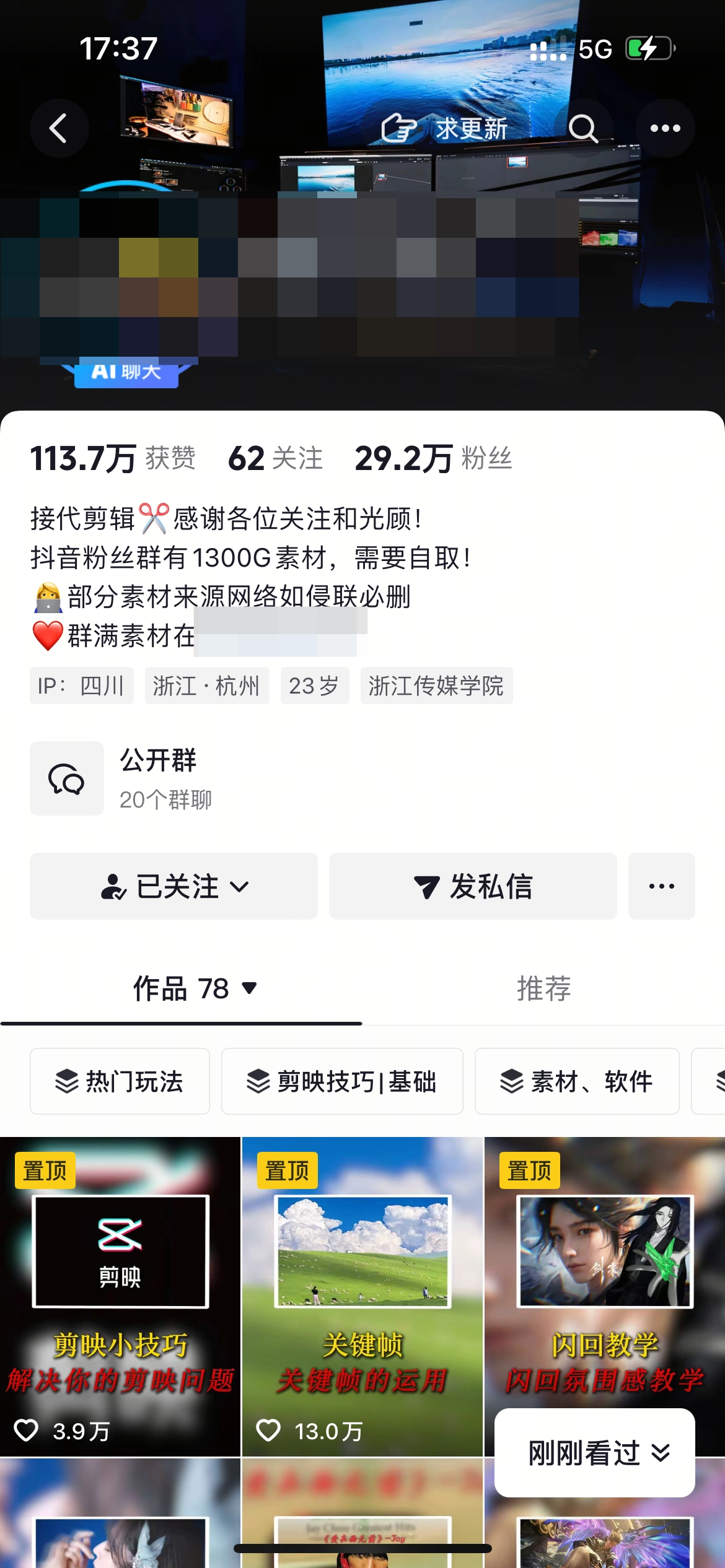Show the 素材、软件 collection

(576, 1081)
